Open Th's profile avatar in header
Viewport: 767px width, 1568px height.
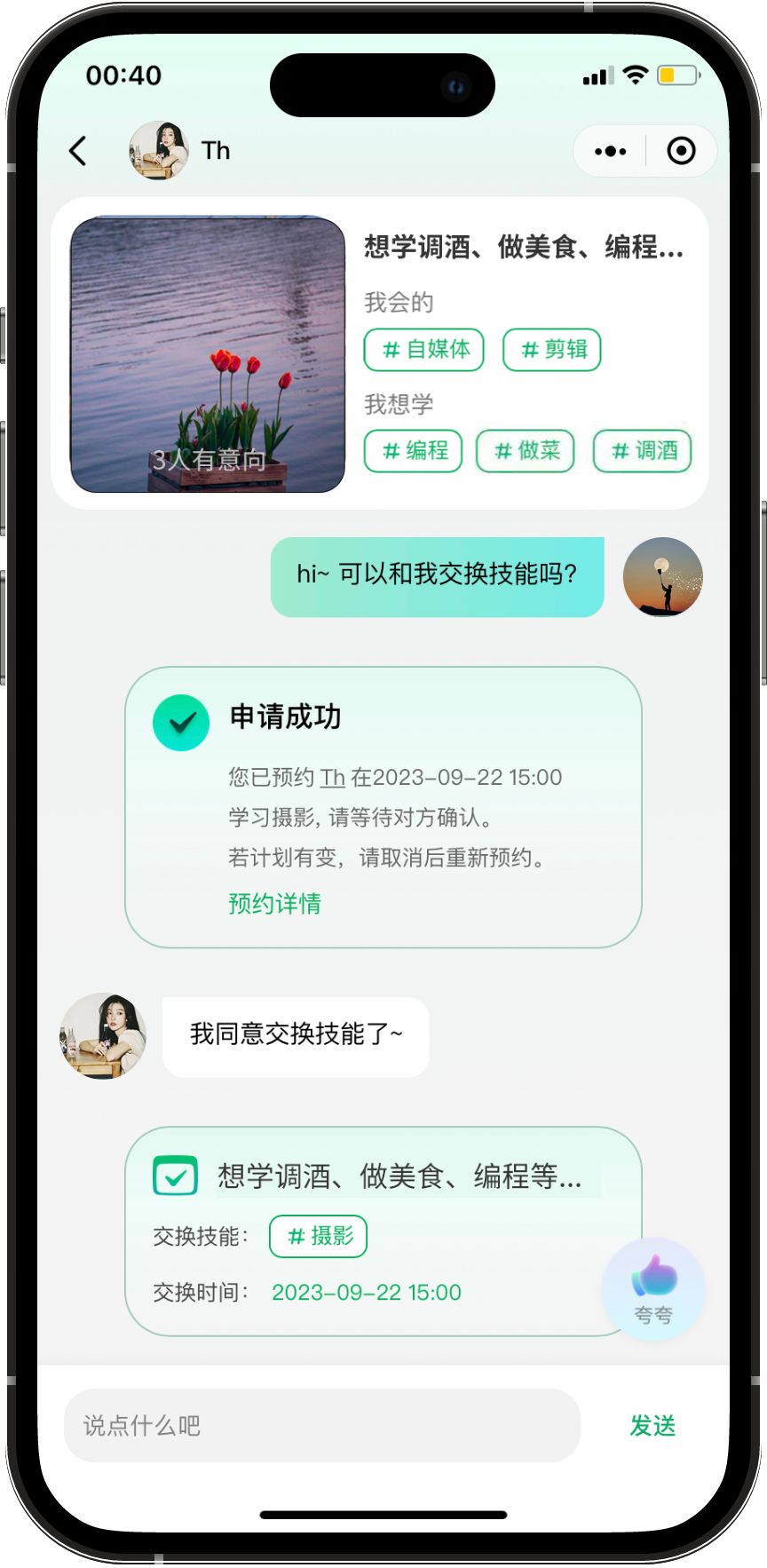pyautogui.click(x=159, y=150)
